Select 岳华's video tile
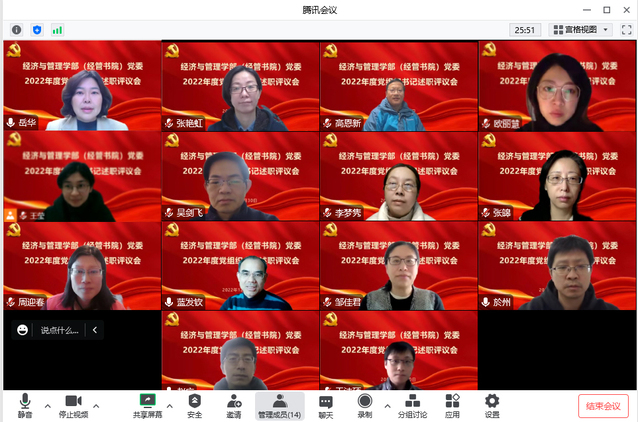Screen dimensions: 638x422 81,86
